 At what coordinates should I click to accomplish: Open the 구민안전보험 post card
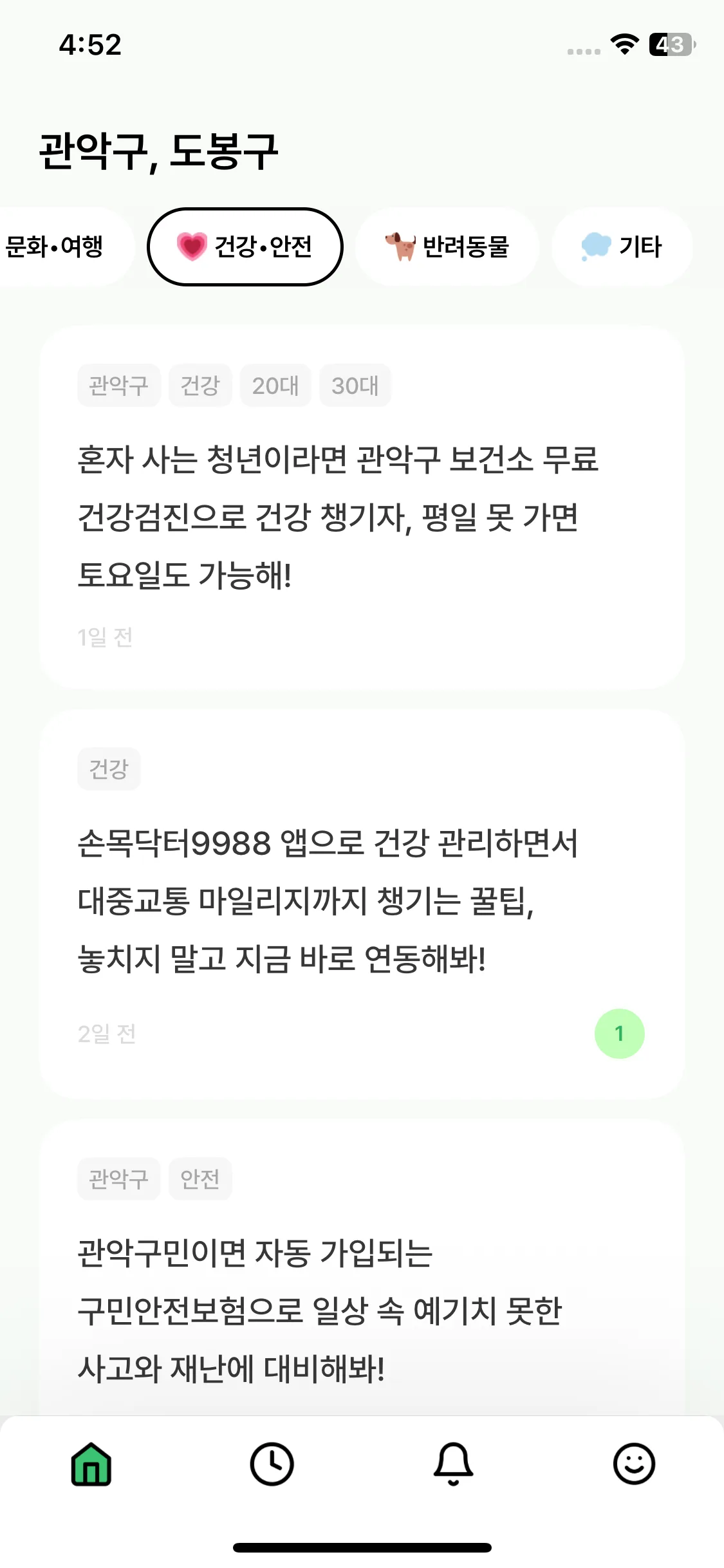pyautogui.click(x=362, y=1267)
